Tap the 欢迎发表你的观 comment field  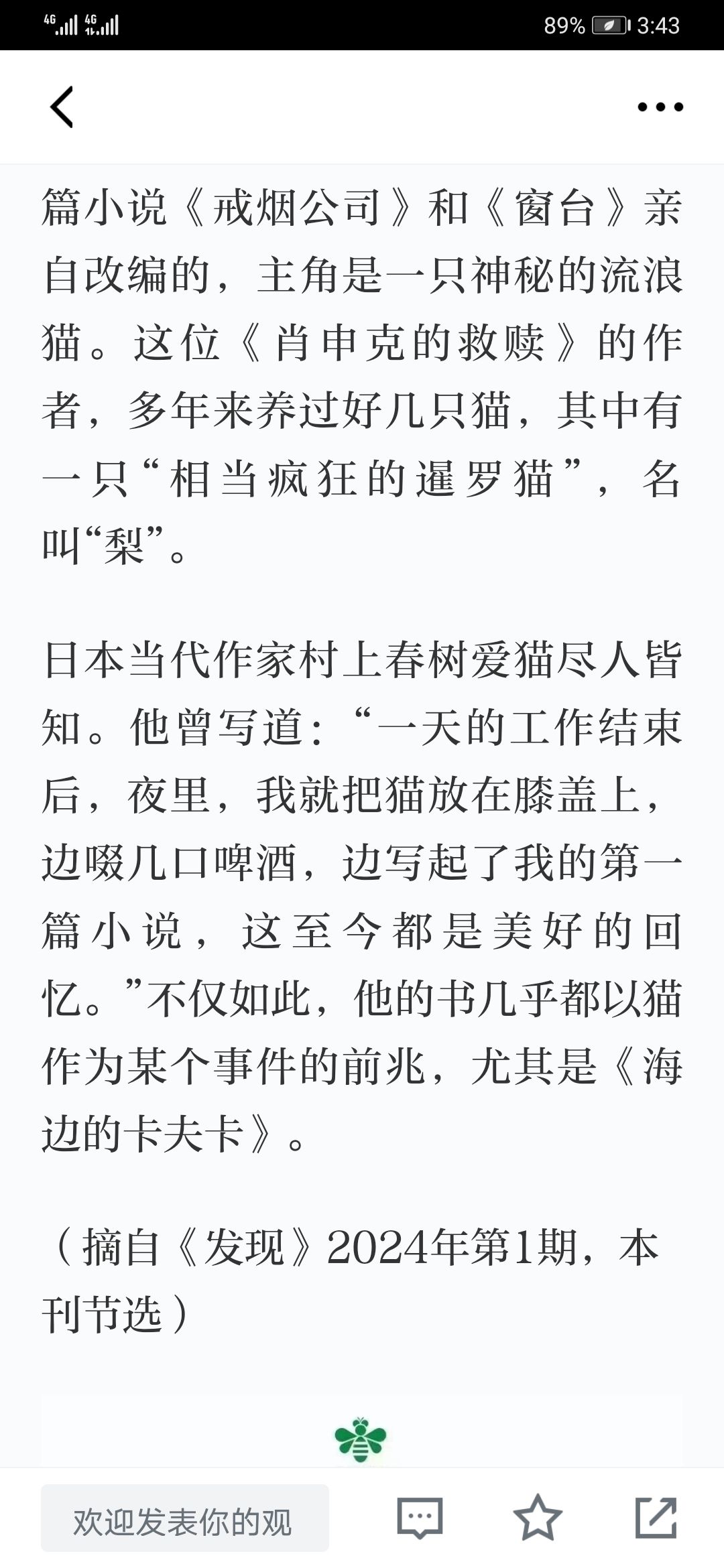pos(185,1518)
